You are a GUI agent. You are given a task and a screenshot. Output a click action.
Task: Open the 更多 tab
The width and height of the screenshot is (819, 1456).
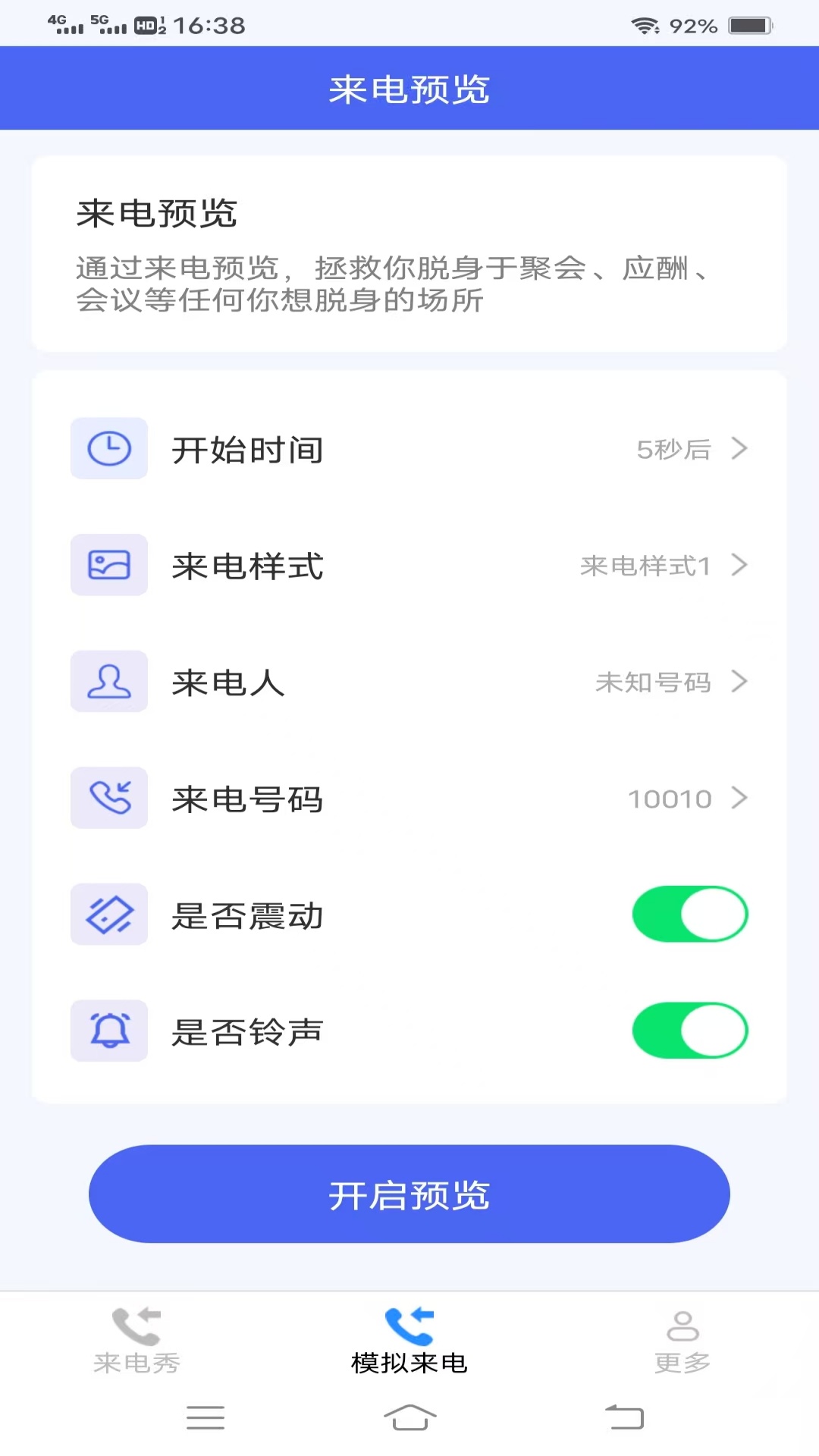coord(682,1350)
